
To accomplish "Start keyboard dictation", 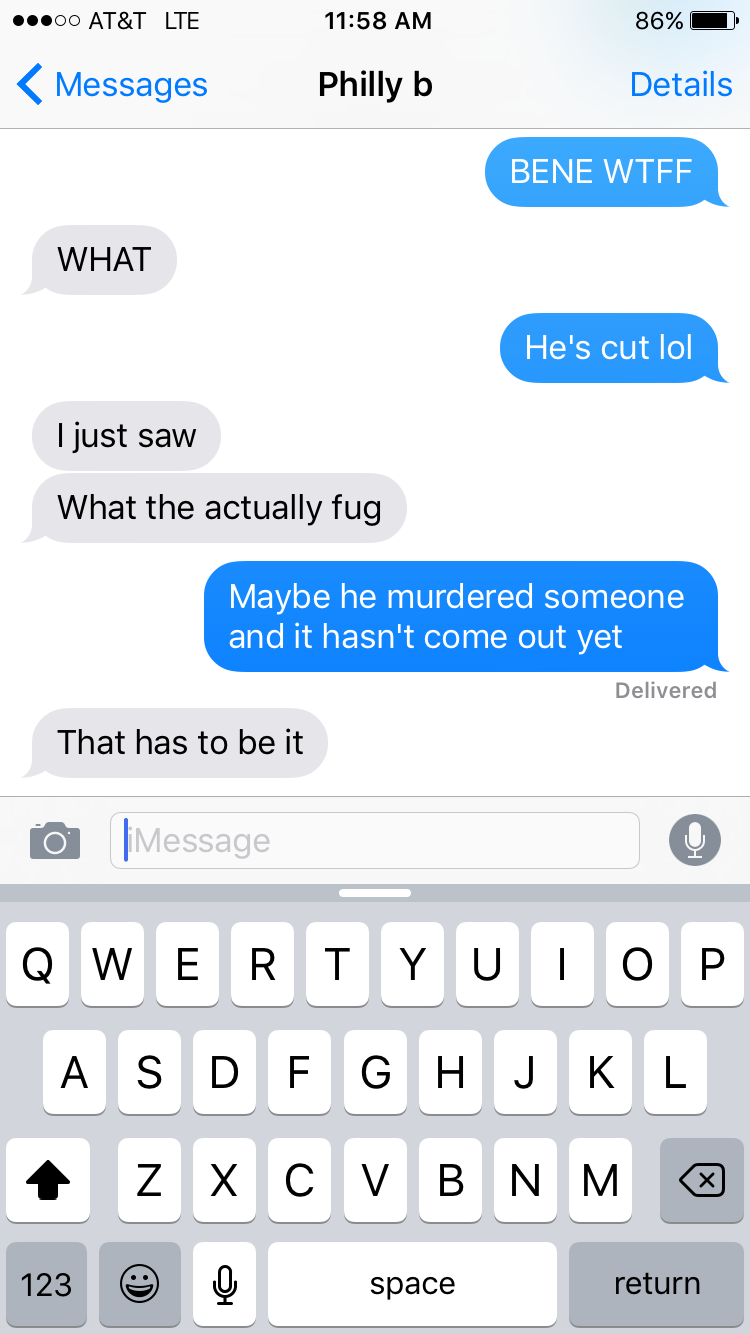I will point(225,1283).
